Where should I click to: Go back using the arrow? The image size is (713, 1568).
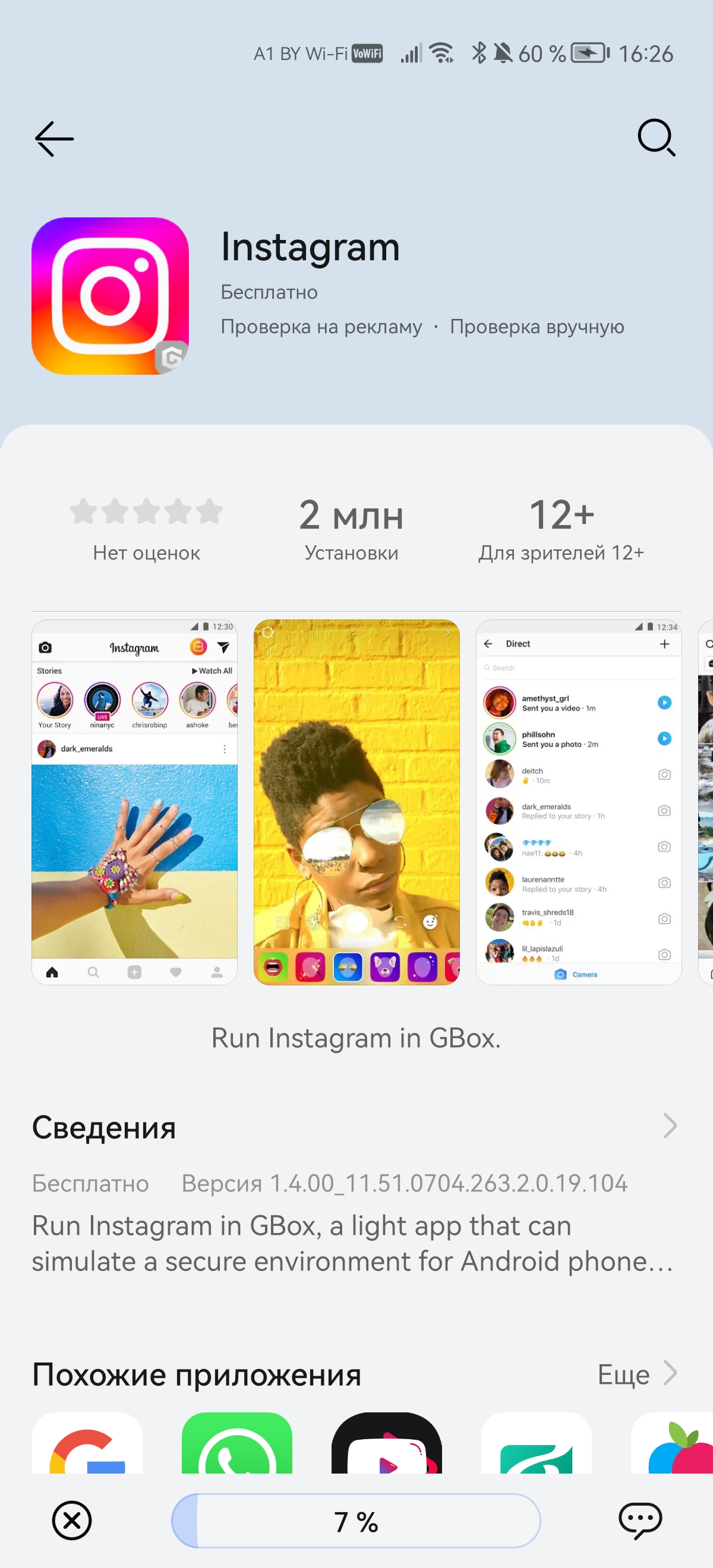(x=54, y=139)
